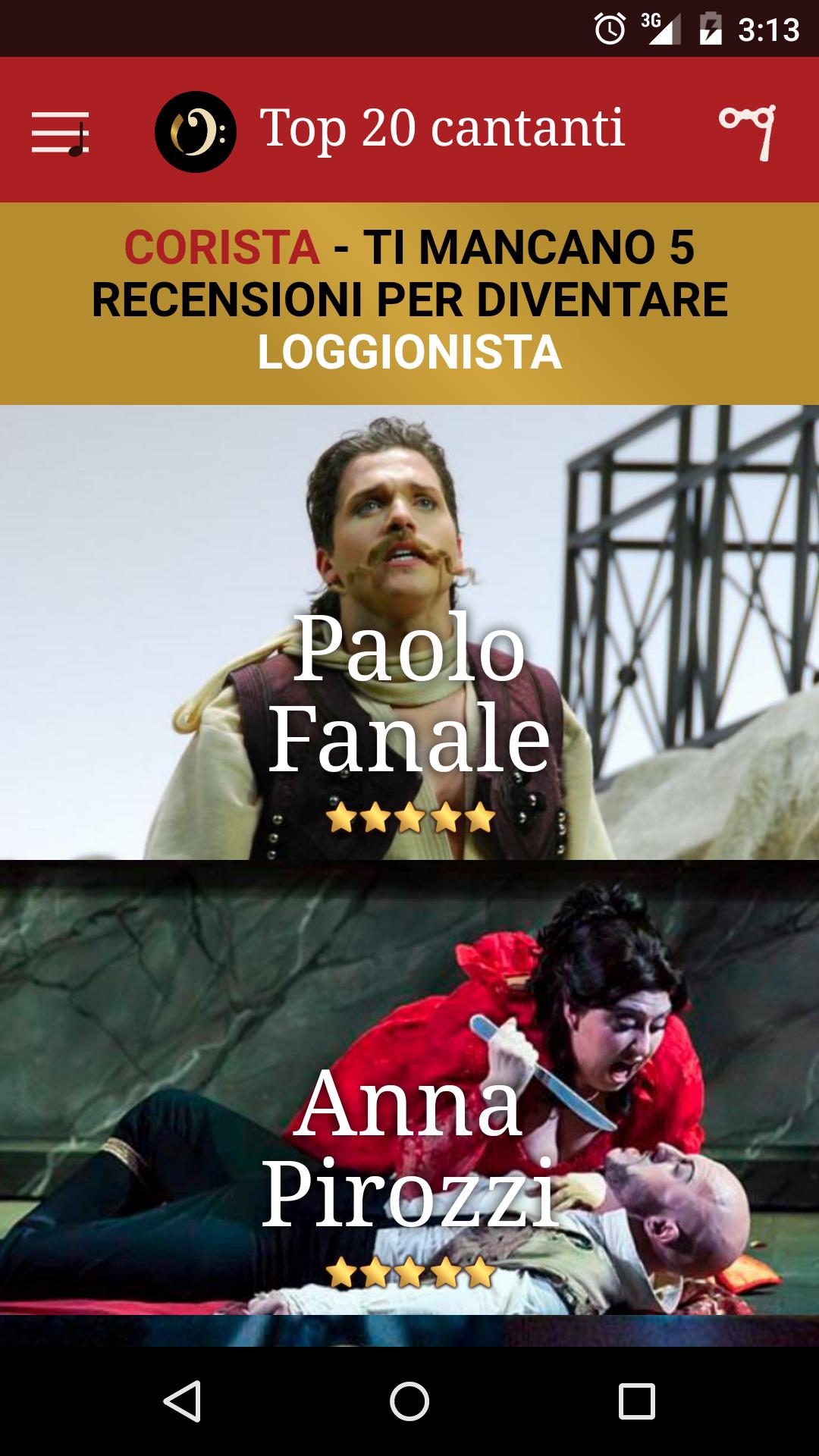Open the navigation drawer menu

pos(60,132)
